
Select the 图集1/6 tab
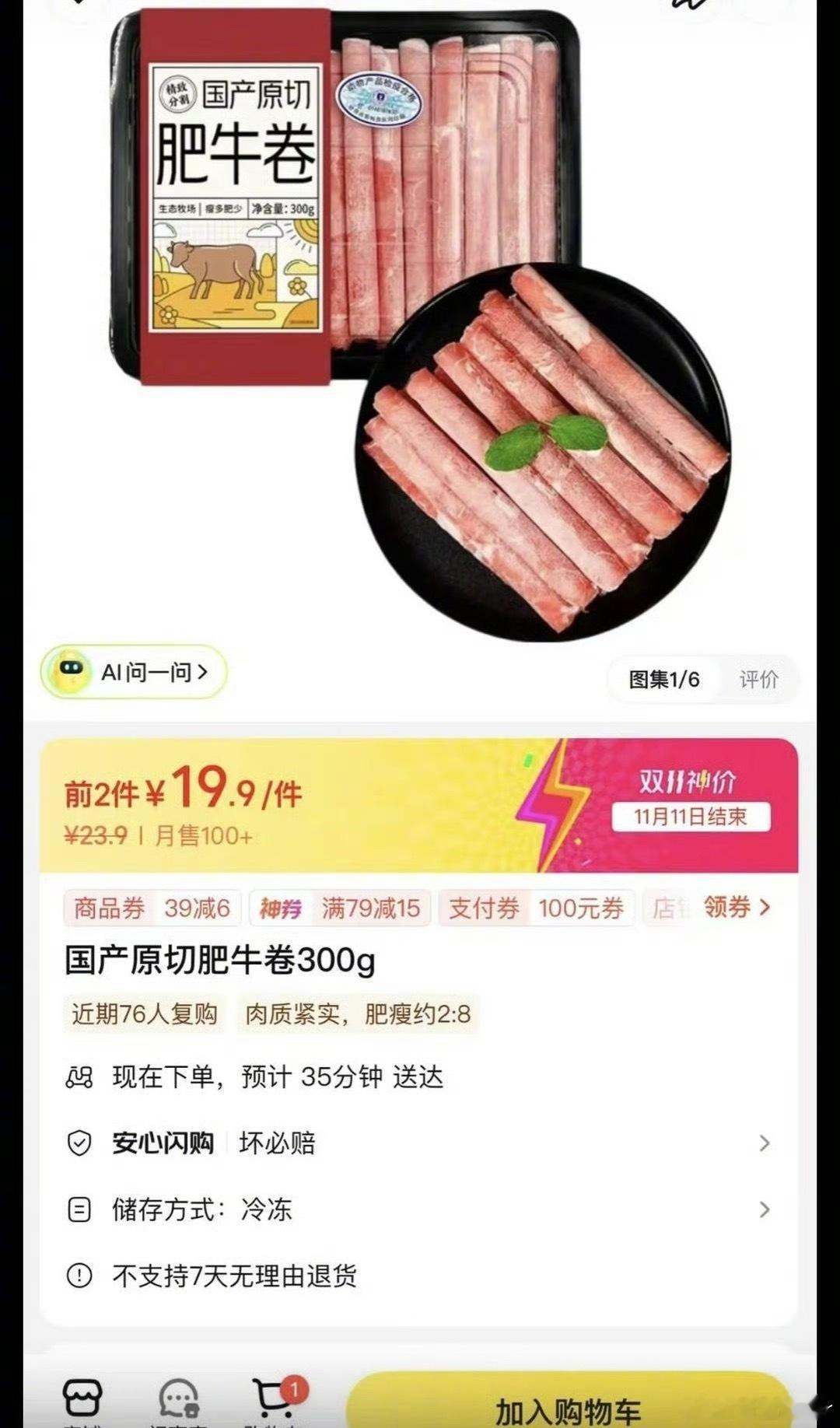(666, 678)
